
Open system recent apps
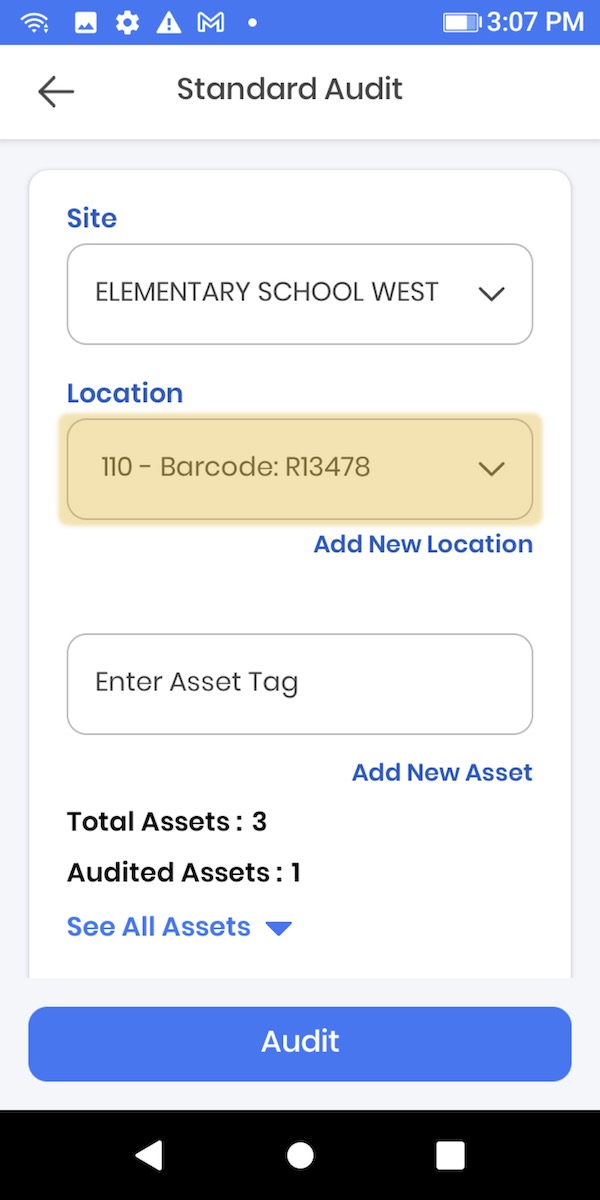click(x=450, y=1156)
